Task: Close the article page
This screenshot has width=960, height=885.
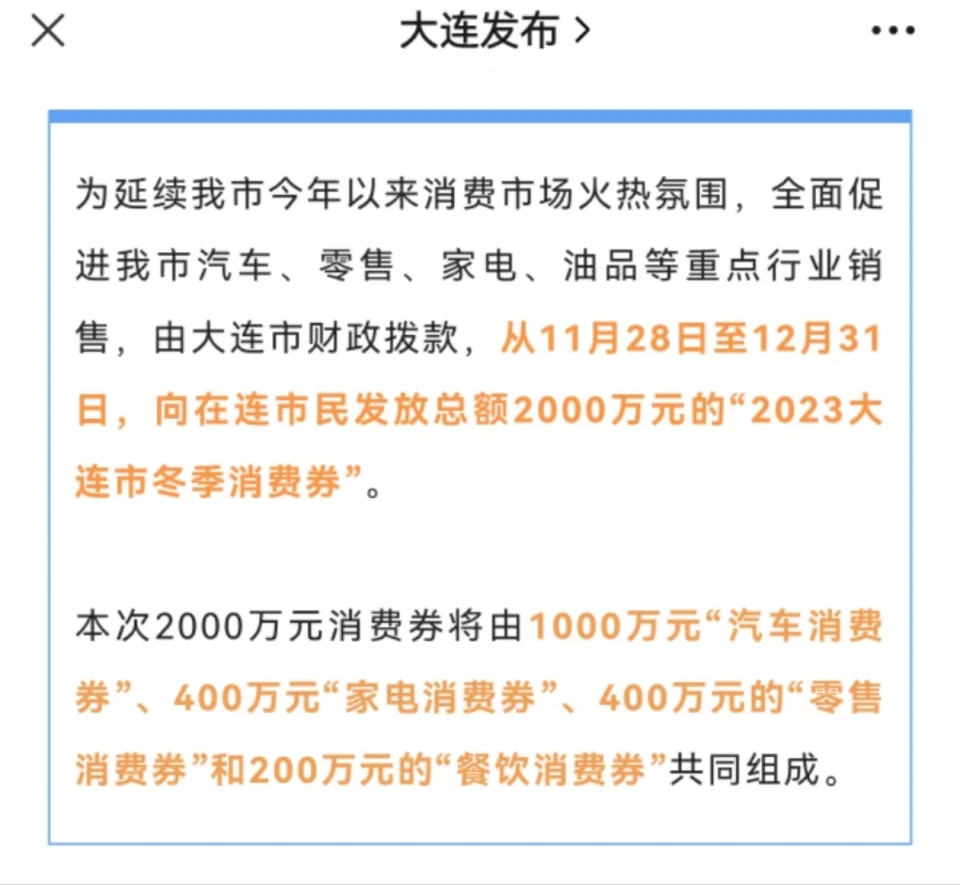Action: pyautogui.click(x=48, y=32)
